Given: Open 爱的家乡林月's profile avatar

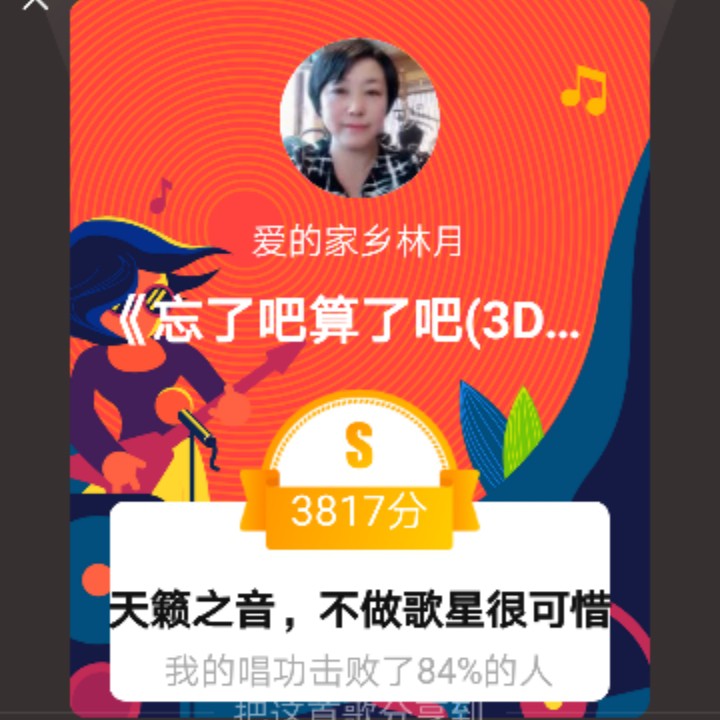Looking at the screenshot, I should tap(359, 120).
